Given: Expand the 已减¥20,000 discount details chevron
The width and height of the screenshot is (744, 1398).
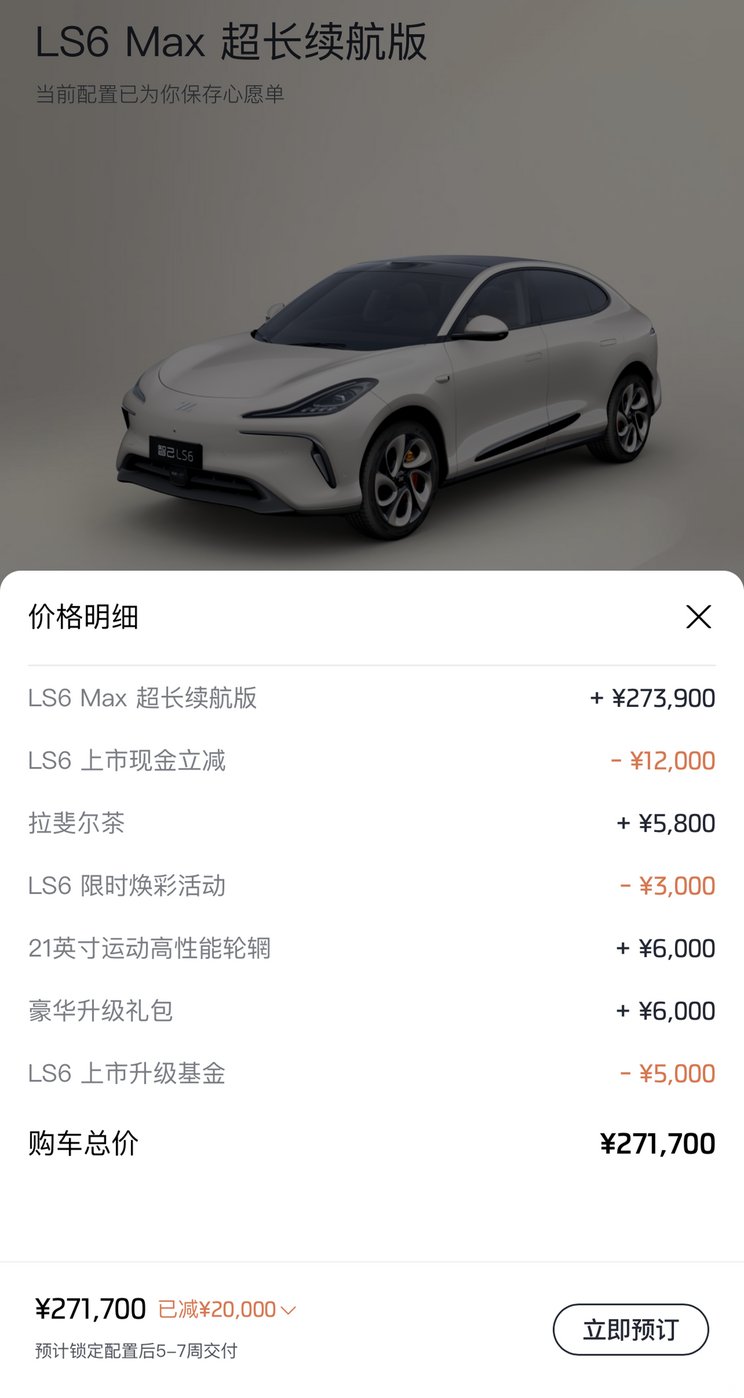Looking at the screenshot, I should click(x=288, y=1308).
